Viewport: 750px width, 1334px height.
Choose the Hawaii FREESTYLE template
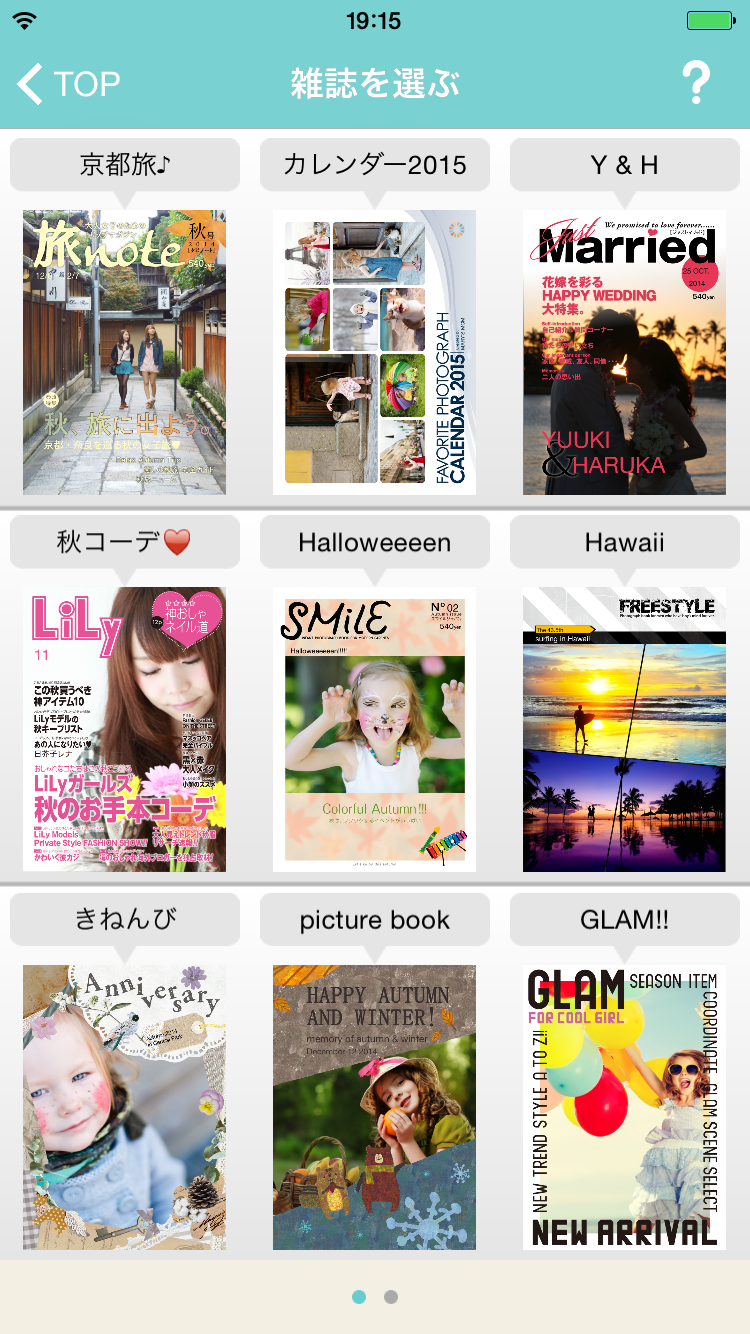(624, 729)
